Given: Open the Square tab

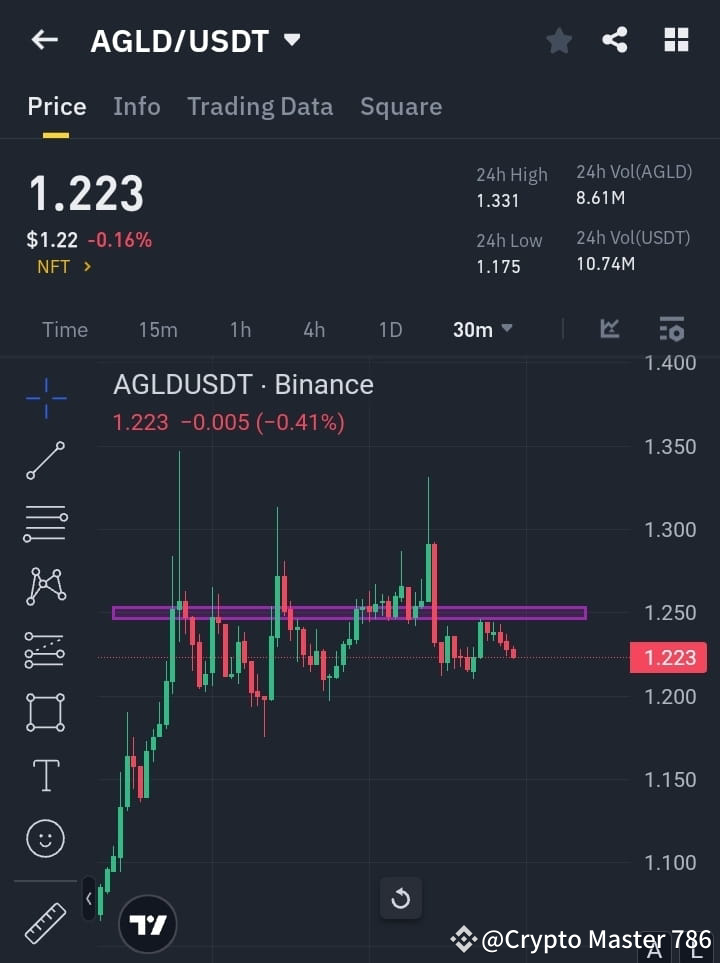Looking at the screenshot, I should [x=401, y=106].
